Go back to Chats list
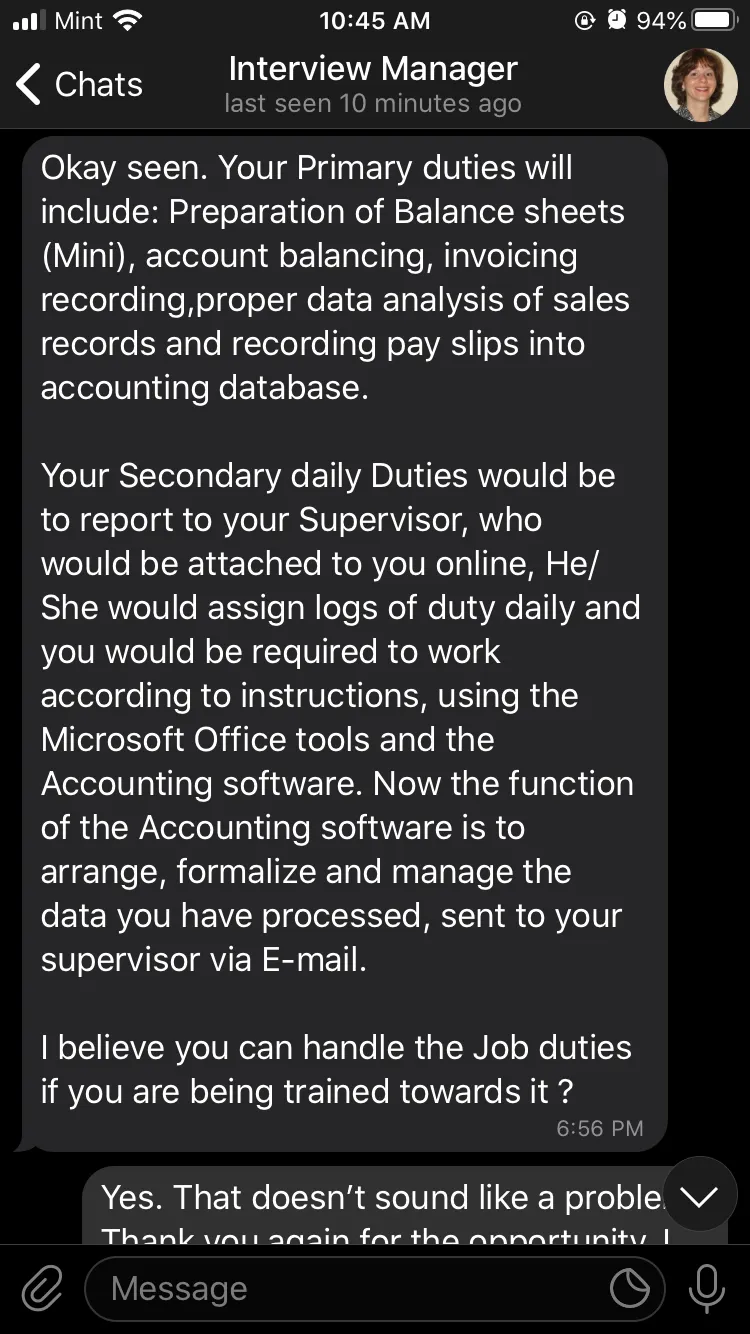750x1334 pixels. click(79, 85)
